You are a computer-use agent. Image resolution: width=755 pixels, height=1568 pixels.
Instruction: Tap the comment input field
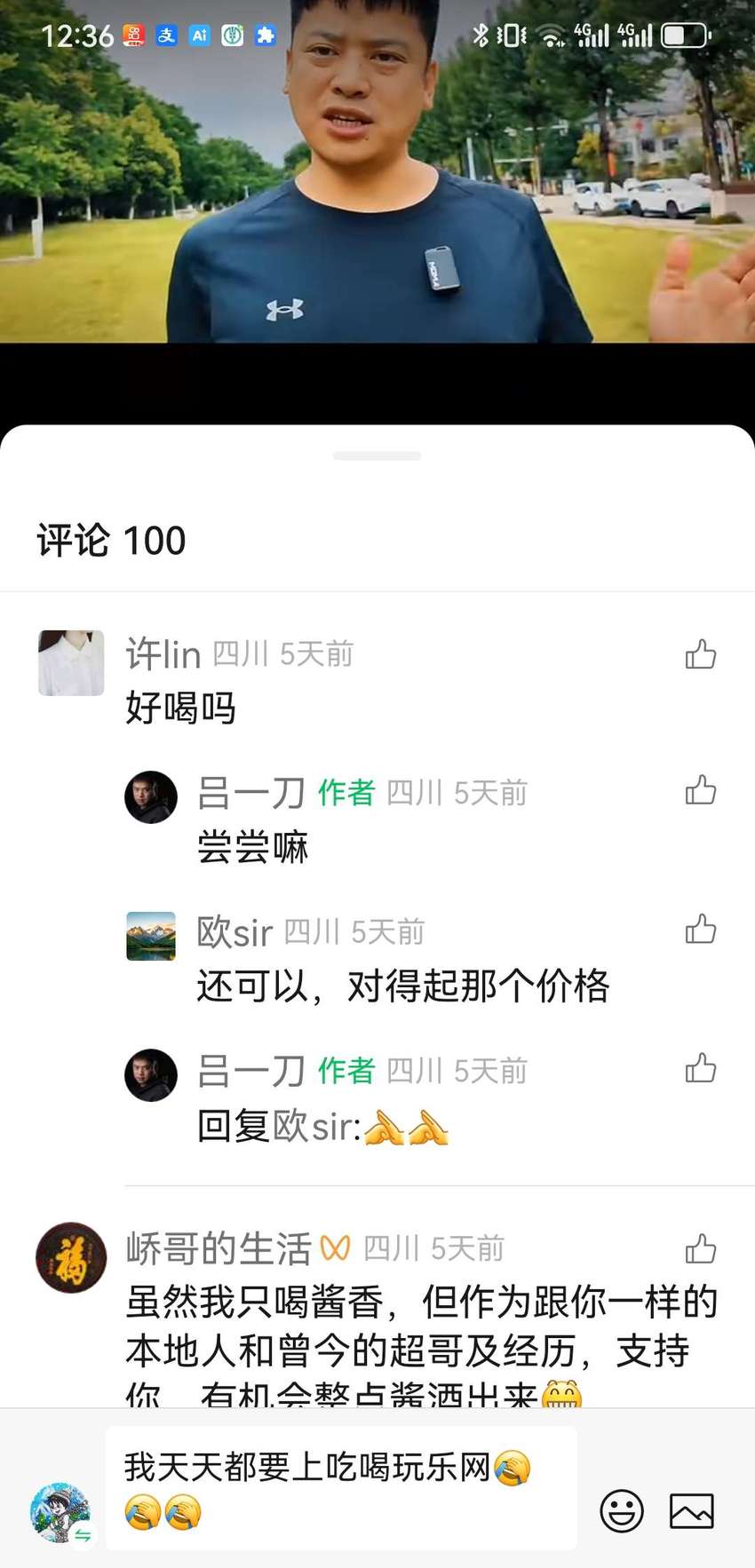(341, 1488)
